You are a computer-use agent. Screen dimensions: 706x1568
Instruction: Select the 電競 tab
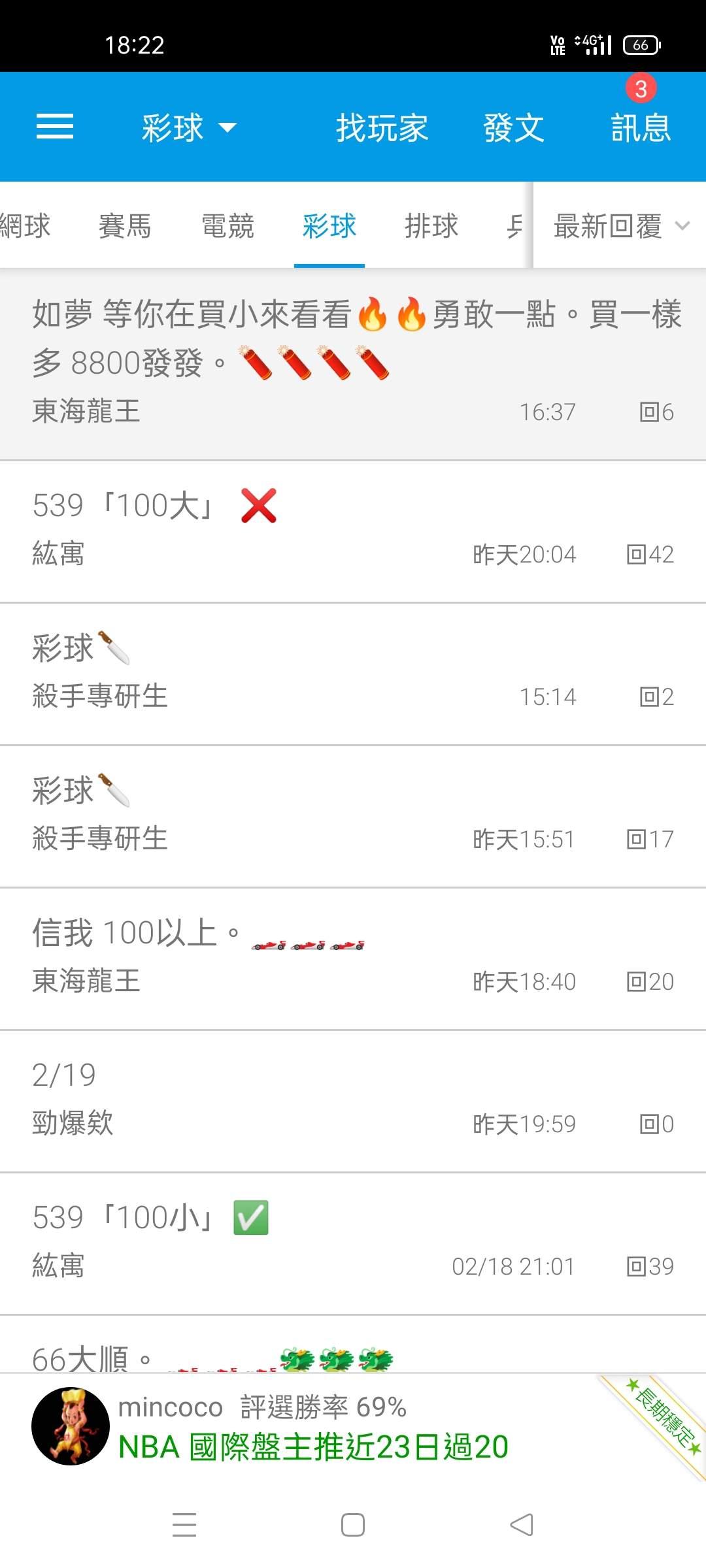click(227, 226)
